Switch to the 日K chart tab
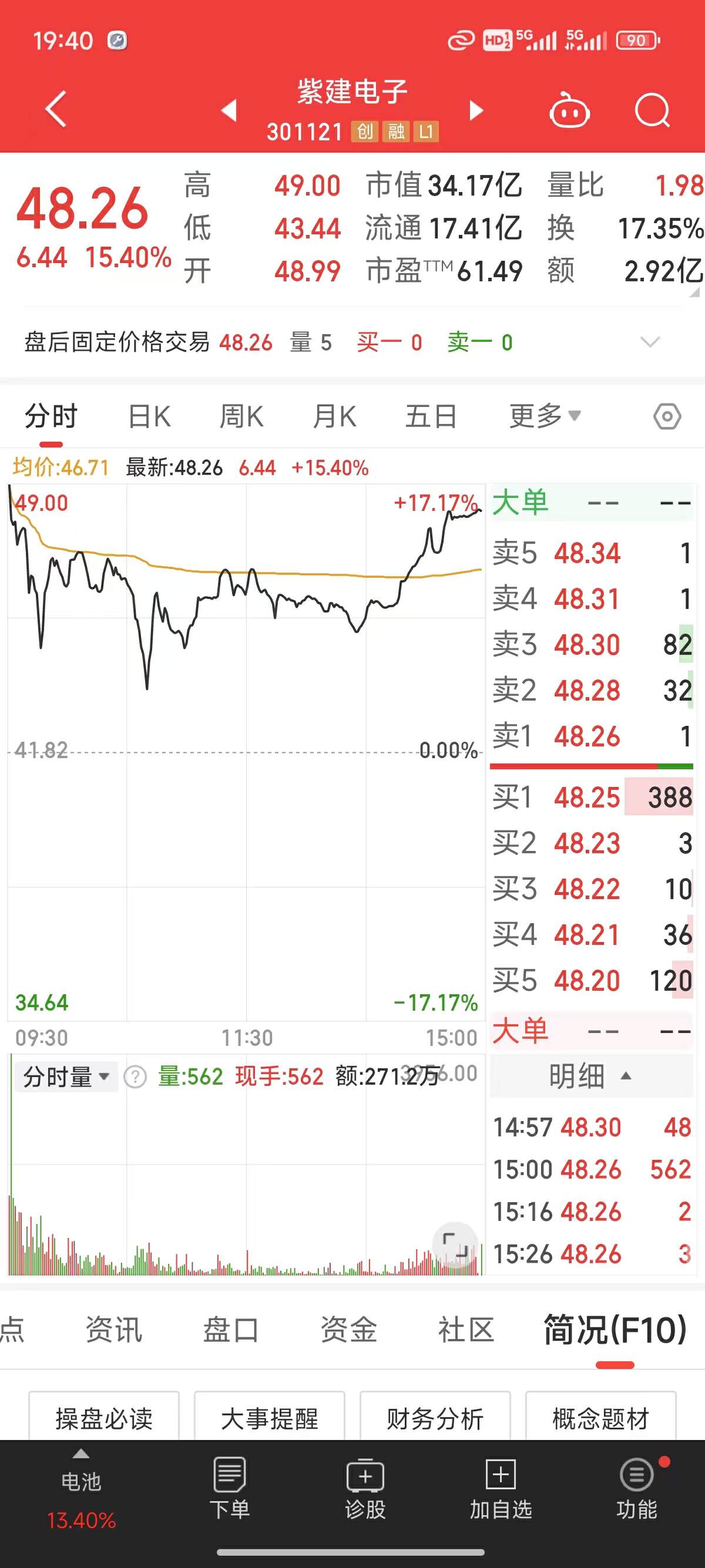 [x=150, y=417]
